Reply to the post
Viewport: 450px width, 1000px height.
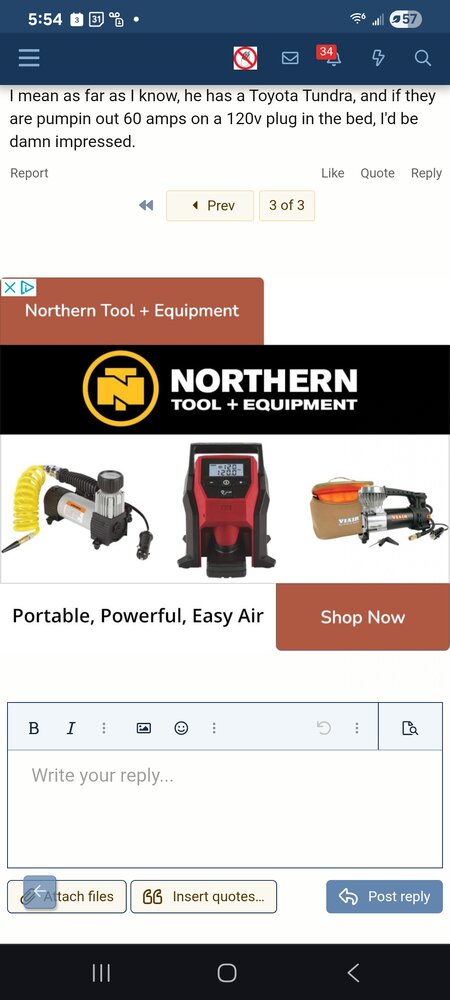426,173
